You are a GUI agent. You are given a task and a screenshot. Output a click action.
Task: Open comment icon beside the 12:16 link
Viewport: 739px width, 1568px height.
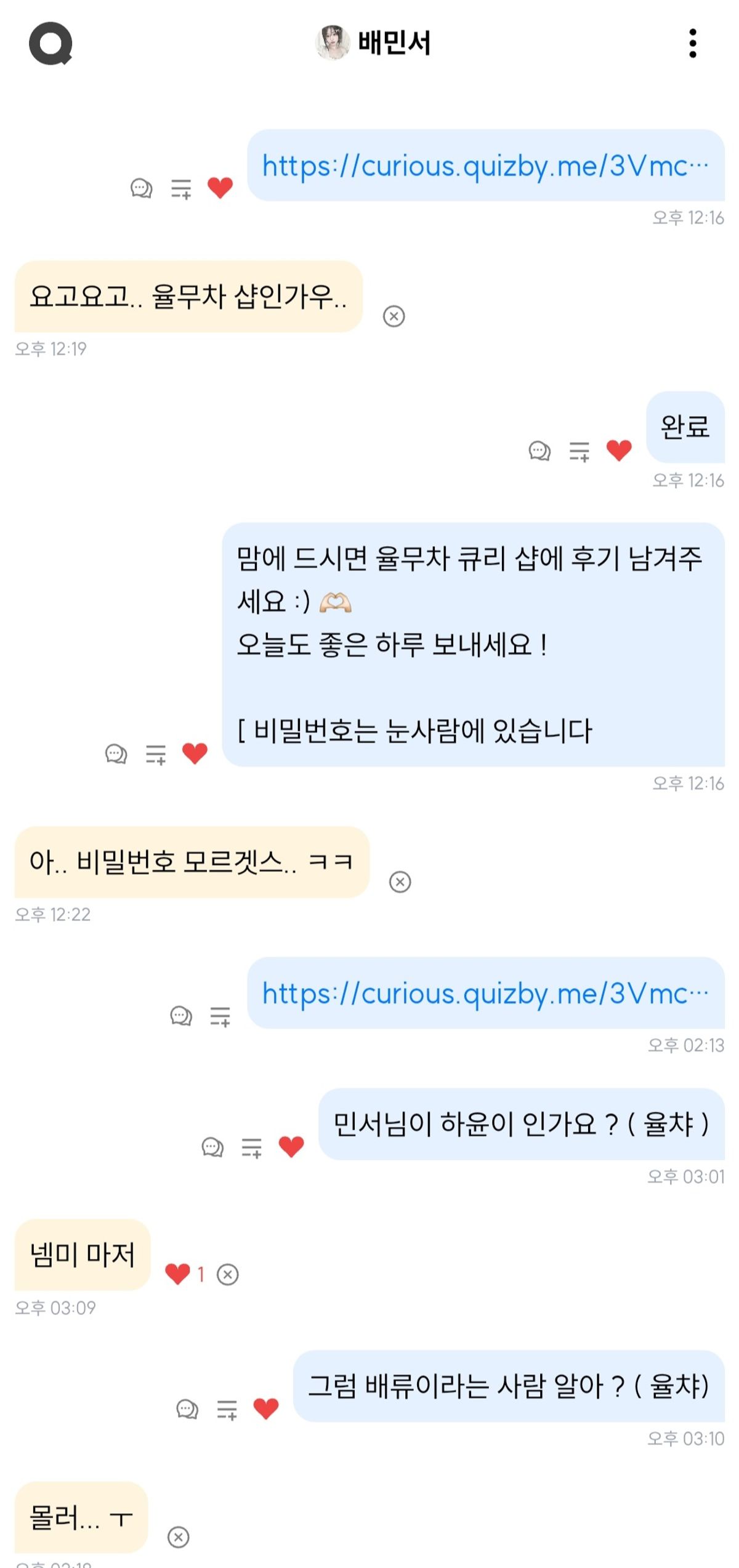click(141, 188)
